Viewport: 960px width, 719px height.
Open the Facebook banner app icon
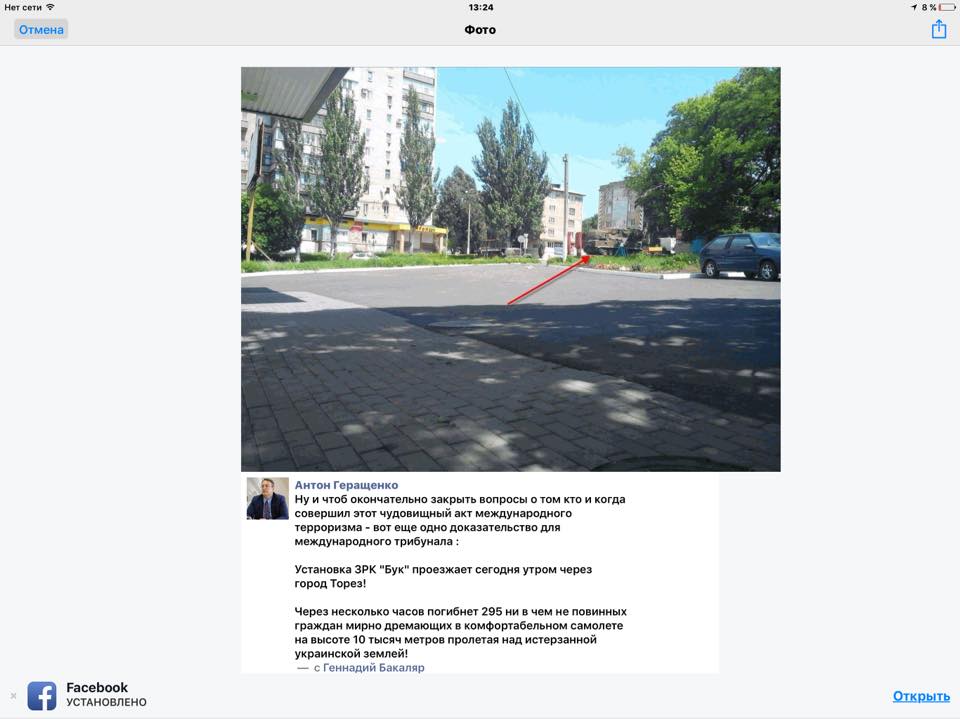coord(42,695)
